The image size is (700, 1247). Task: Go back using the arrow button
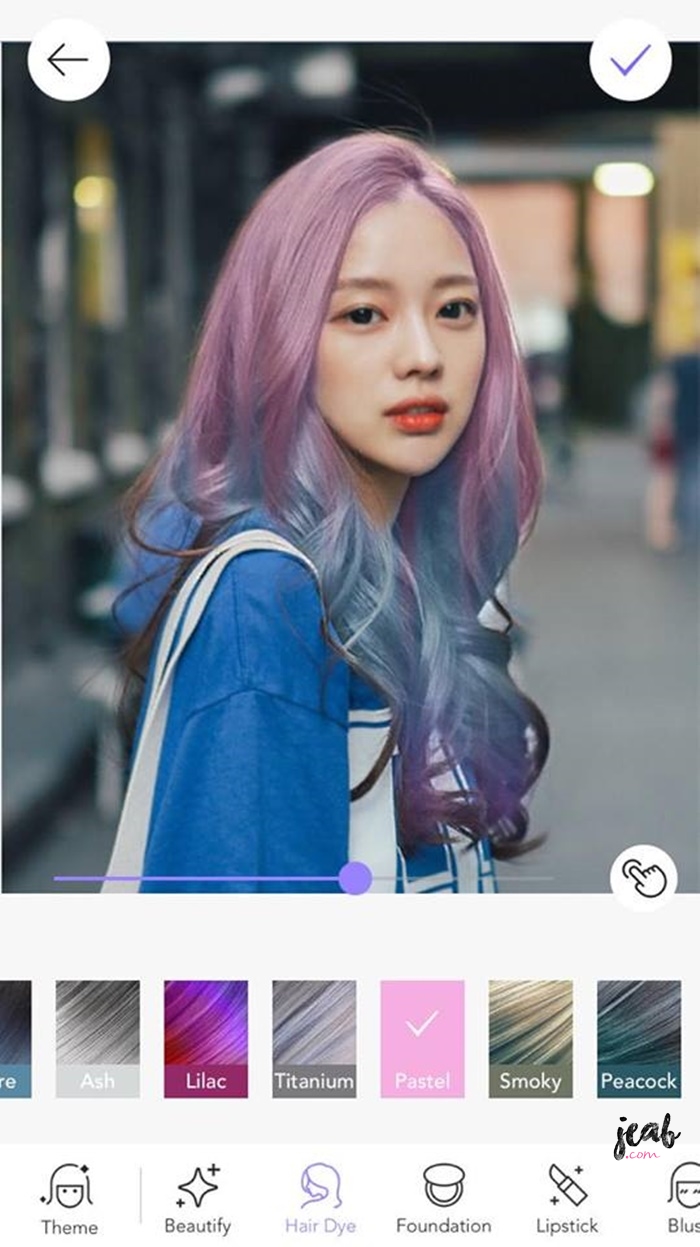[68, 61]
